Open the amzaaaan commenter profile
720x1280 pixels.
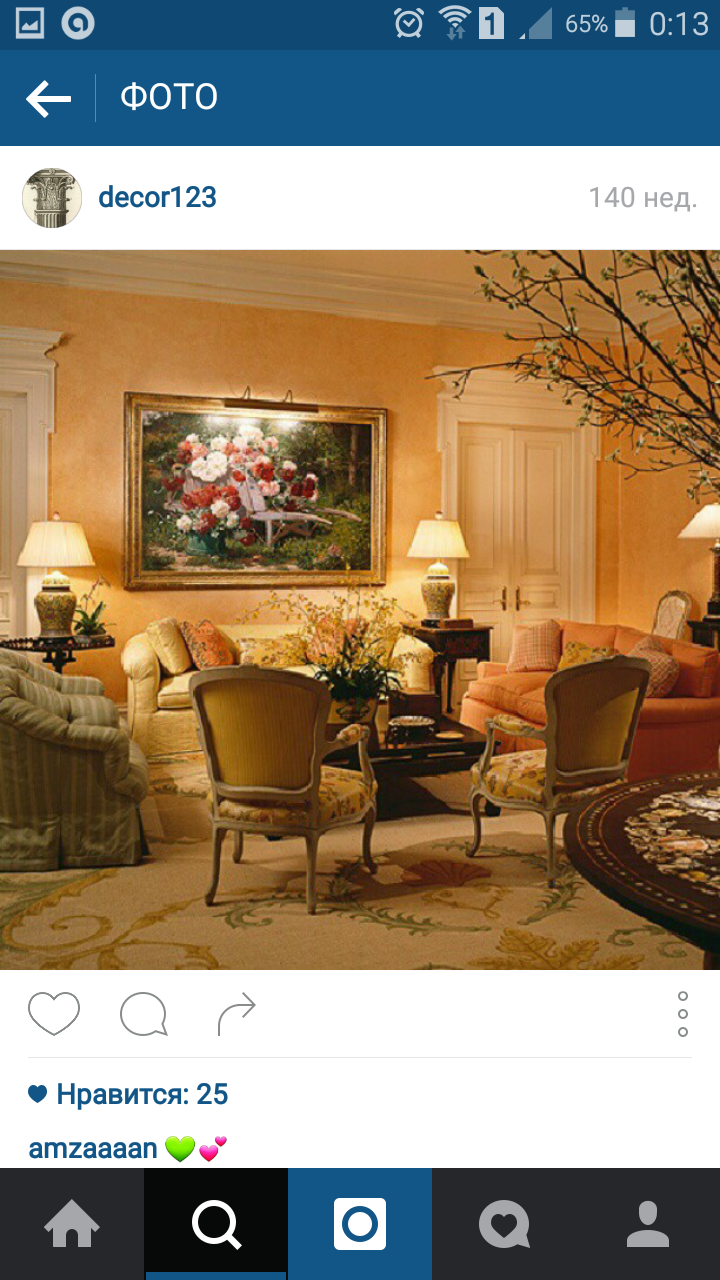click(93, 1148)
